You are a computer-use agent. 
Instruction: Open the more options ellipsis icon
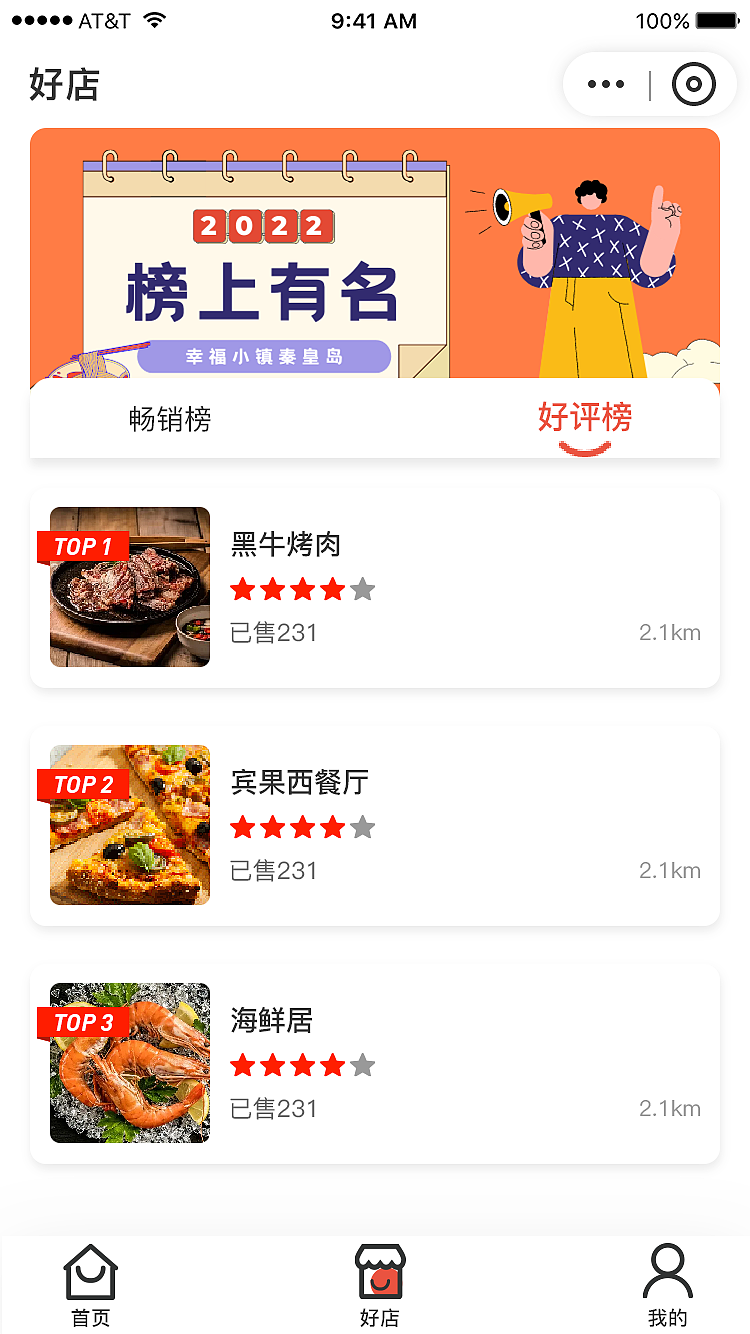tap(605, 84)
